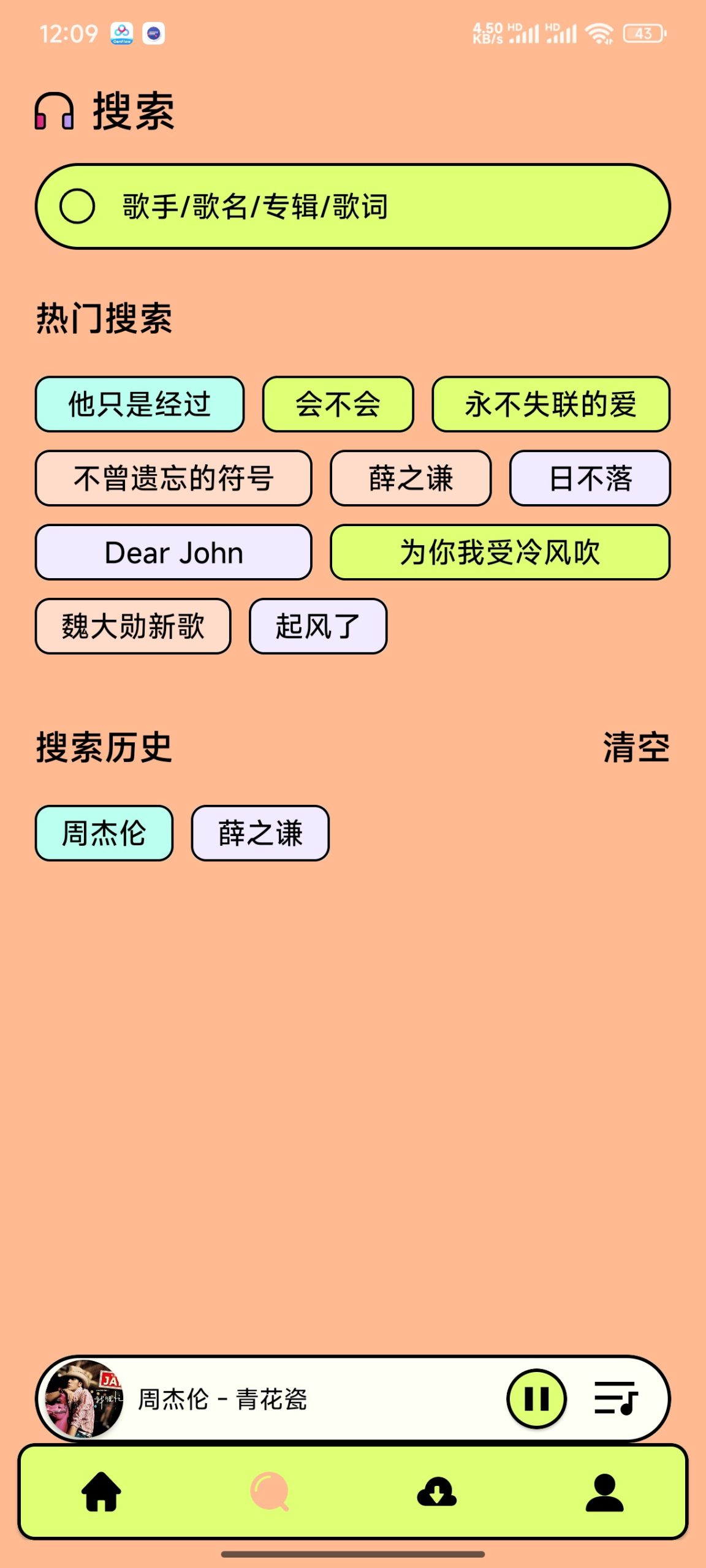Search for Dear John
This screenshot has height=1568, width=706.
point(173,552)
